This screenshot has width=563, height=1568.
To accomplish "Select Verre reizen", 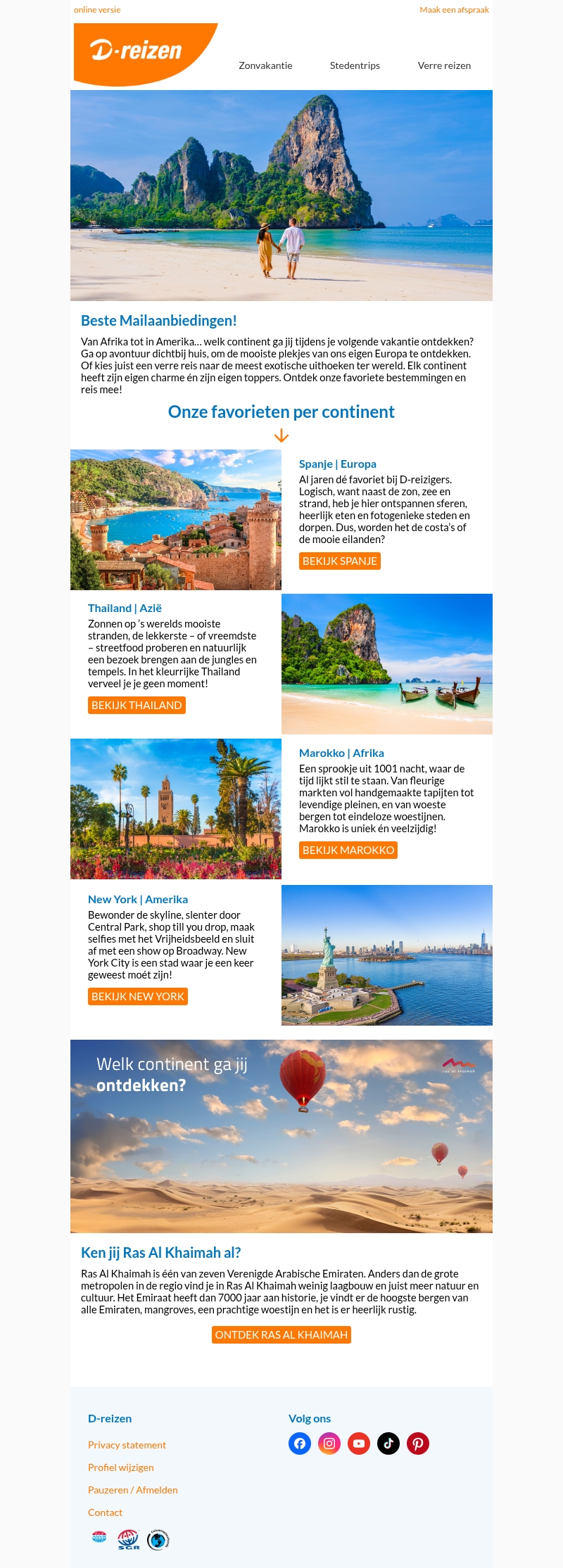I will tap(444, 65).
